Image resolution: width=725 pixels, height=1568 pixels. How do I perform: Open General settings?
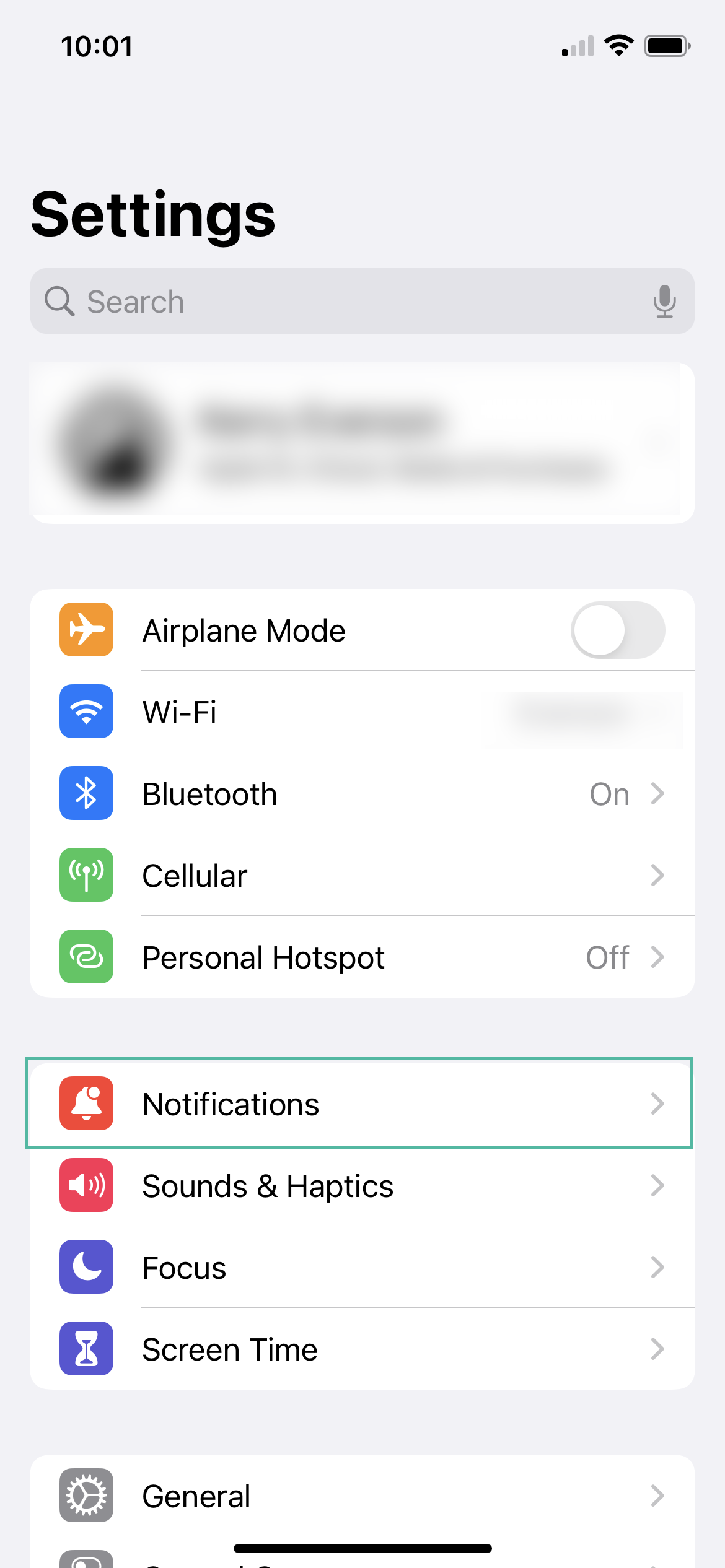(x=362, y=1496)
